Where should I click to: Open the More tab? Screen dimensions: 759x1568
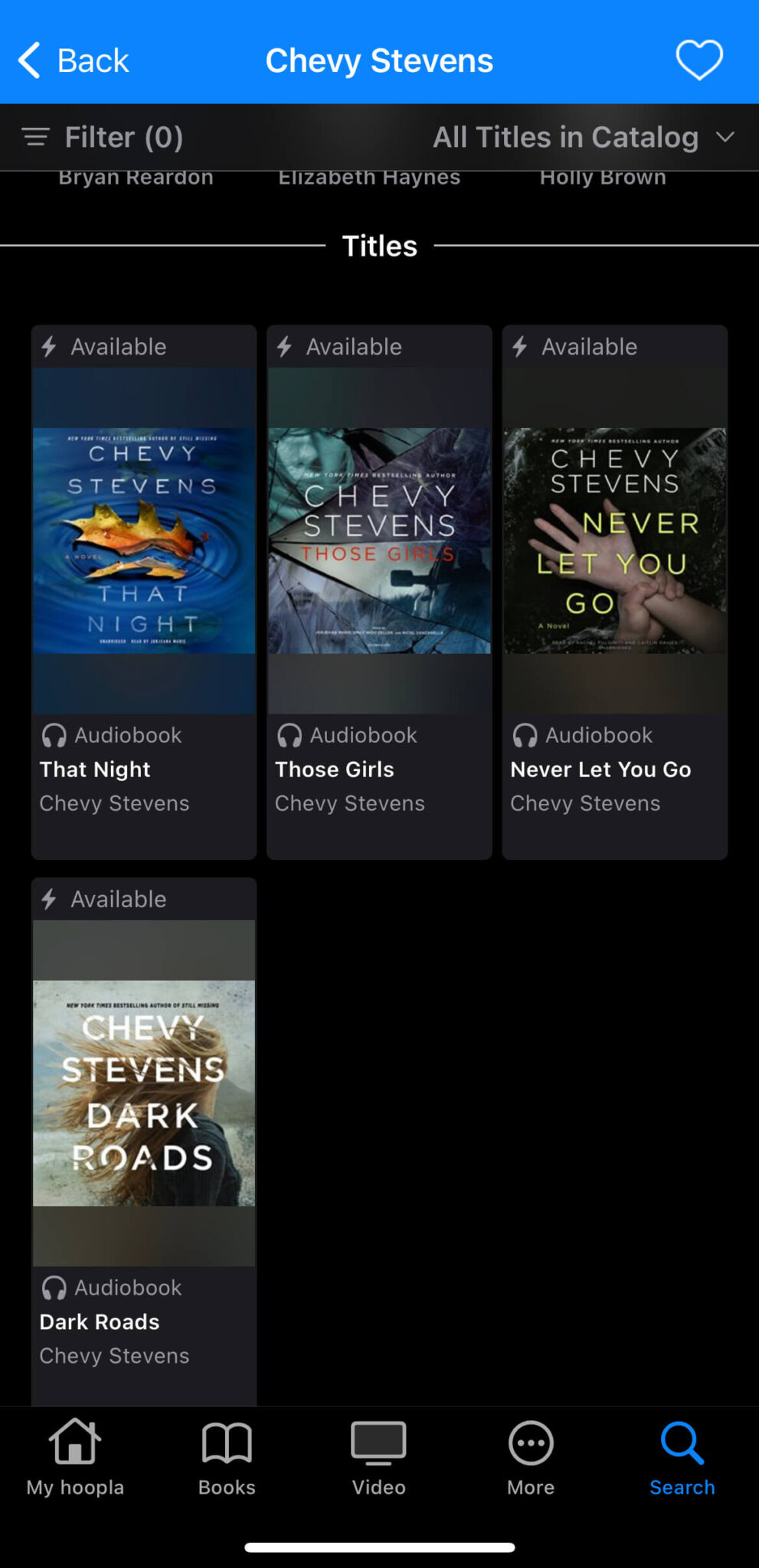(531, 1457)
